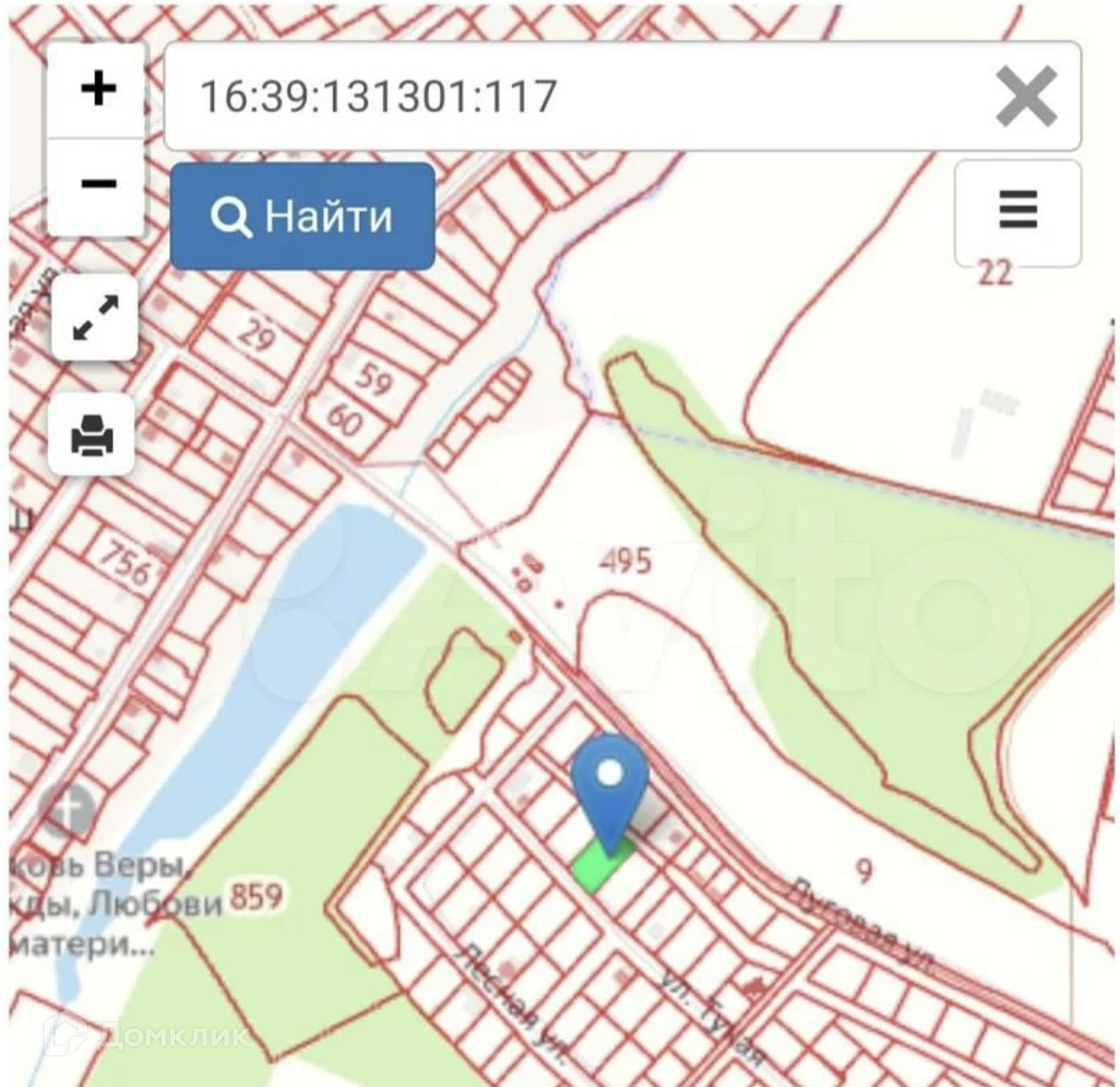
Task: Clear the search field with the X
Action: click(1026, 96)
